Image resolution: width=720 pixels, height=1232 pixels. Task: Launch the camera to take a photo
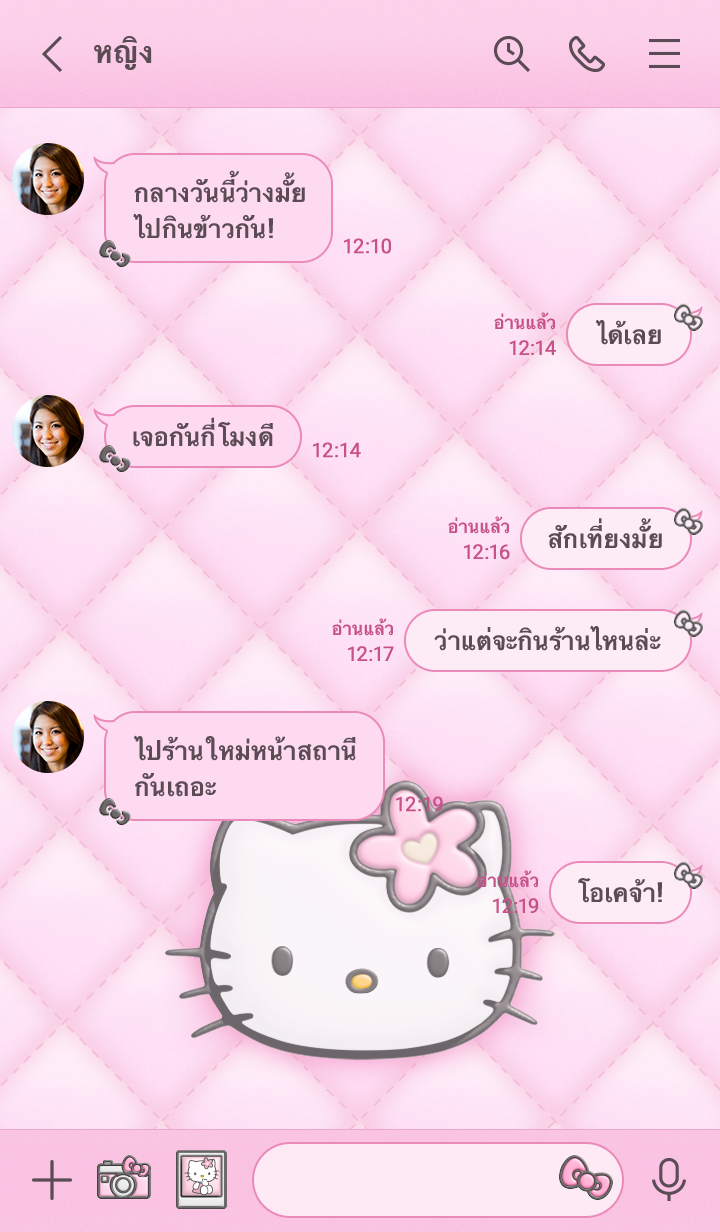pyautogui.click(x=123, y=1180)
